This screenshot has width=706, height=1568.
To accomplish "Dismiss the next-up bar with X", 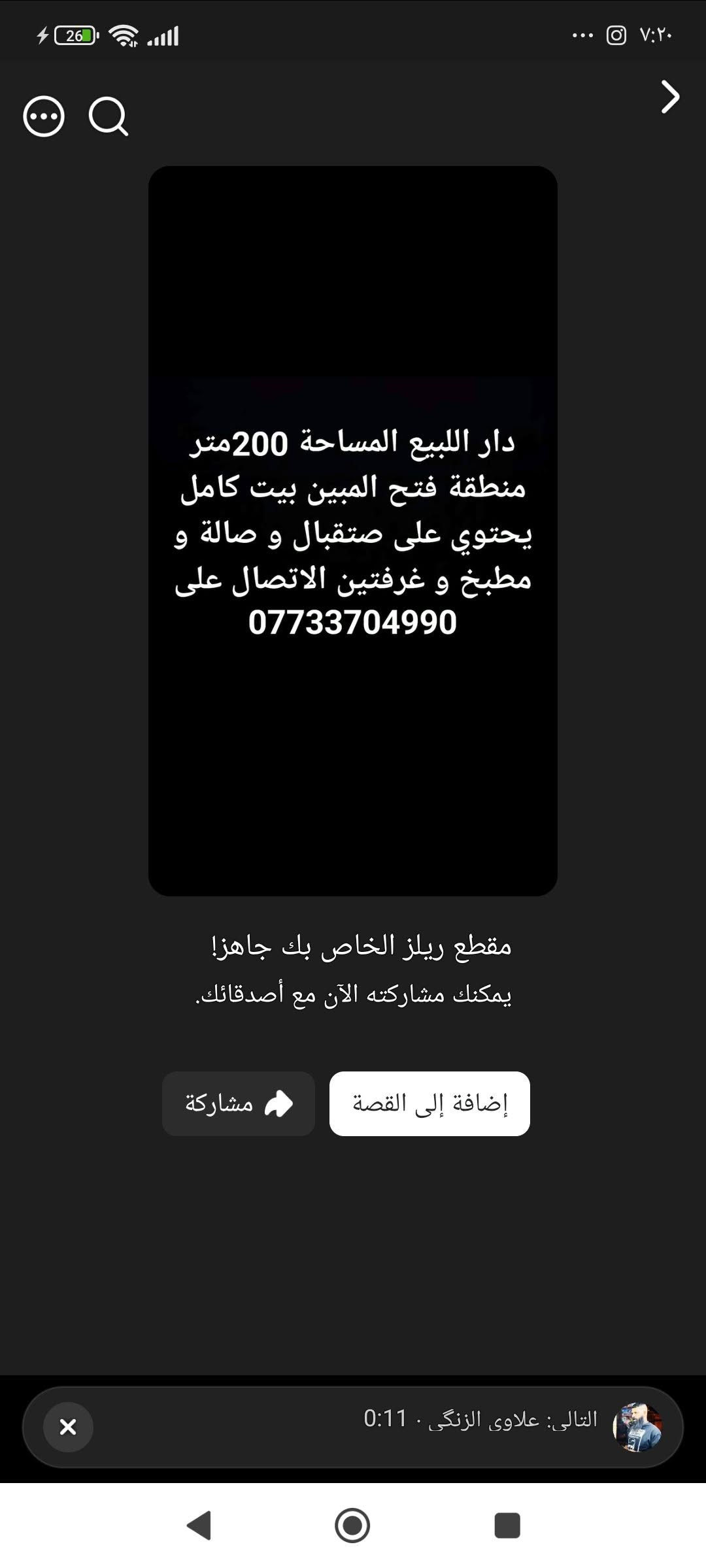I will [68, 1427].
